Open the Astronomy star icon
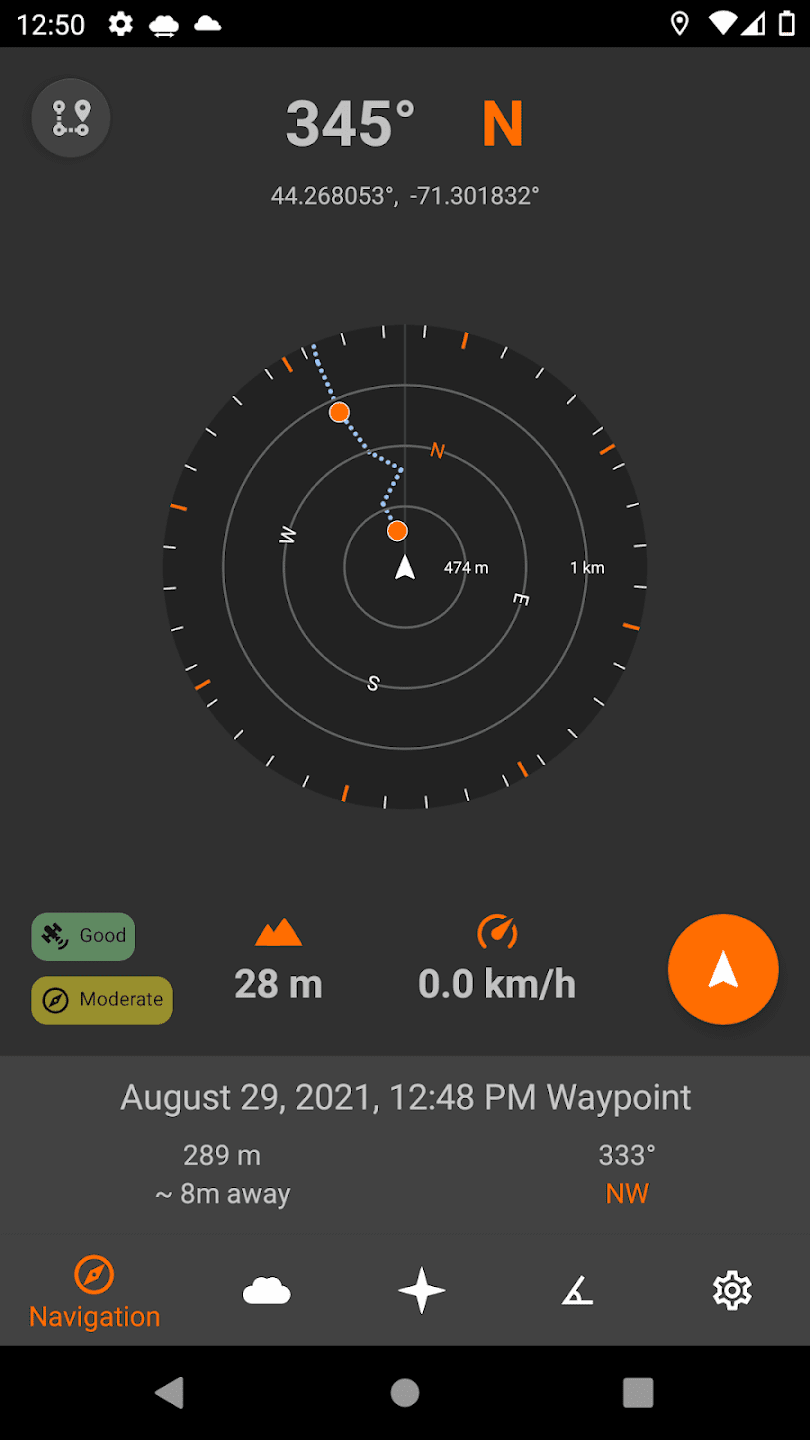810x1440 pixels. 420,1289
